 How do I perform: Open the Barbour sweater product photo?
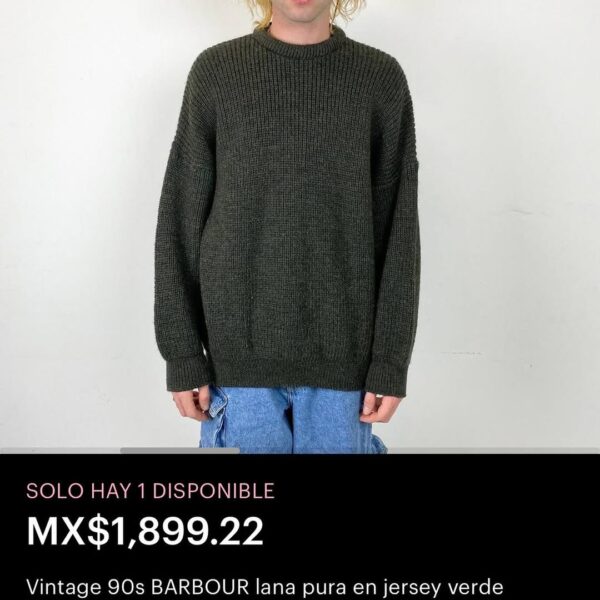click(300, 220)
